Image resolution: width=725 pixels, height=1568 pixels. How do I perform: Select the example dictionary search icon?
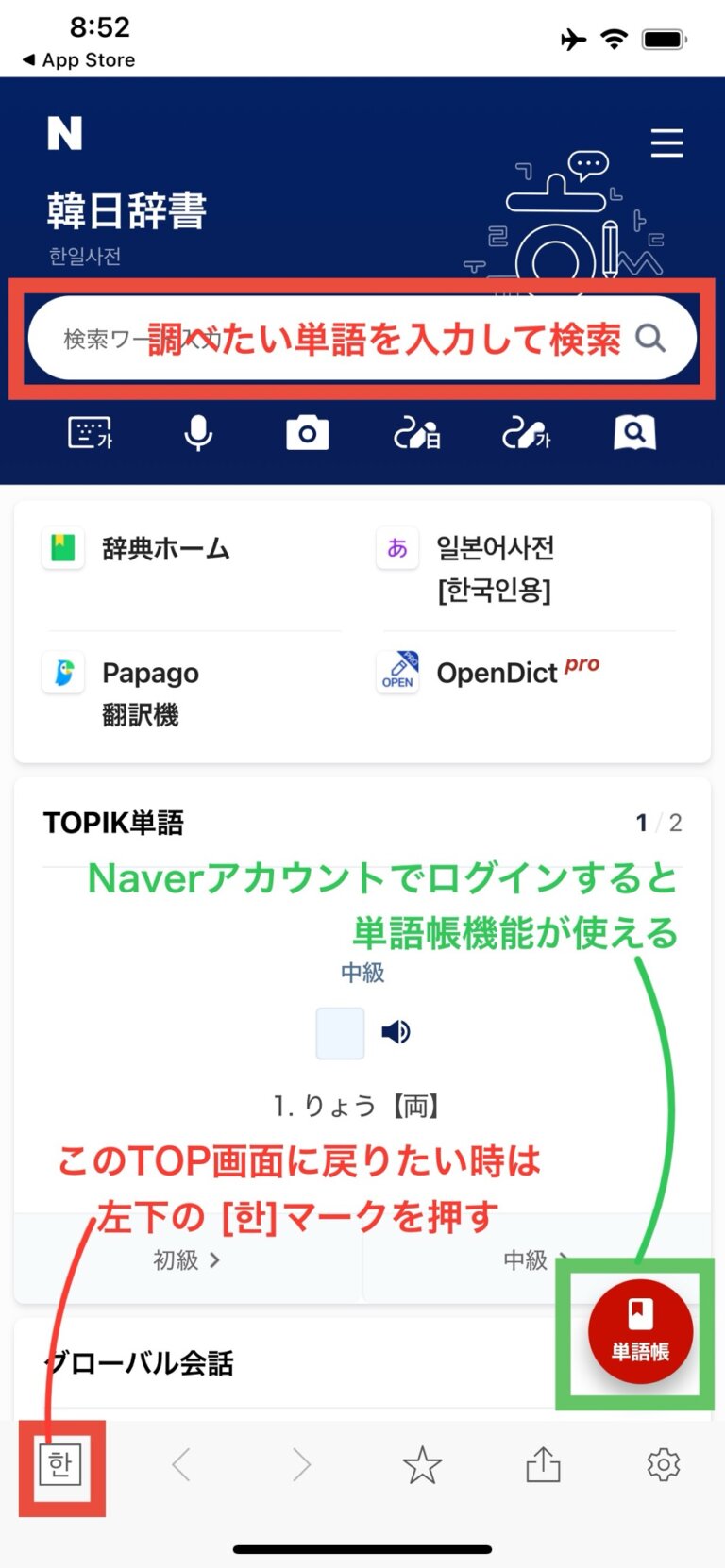pyautogui.click(x=633, y=432)
